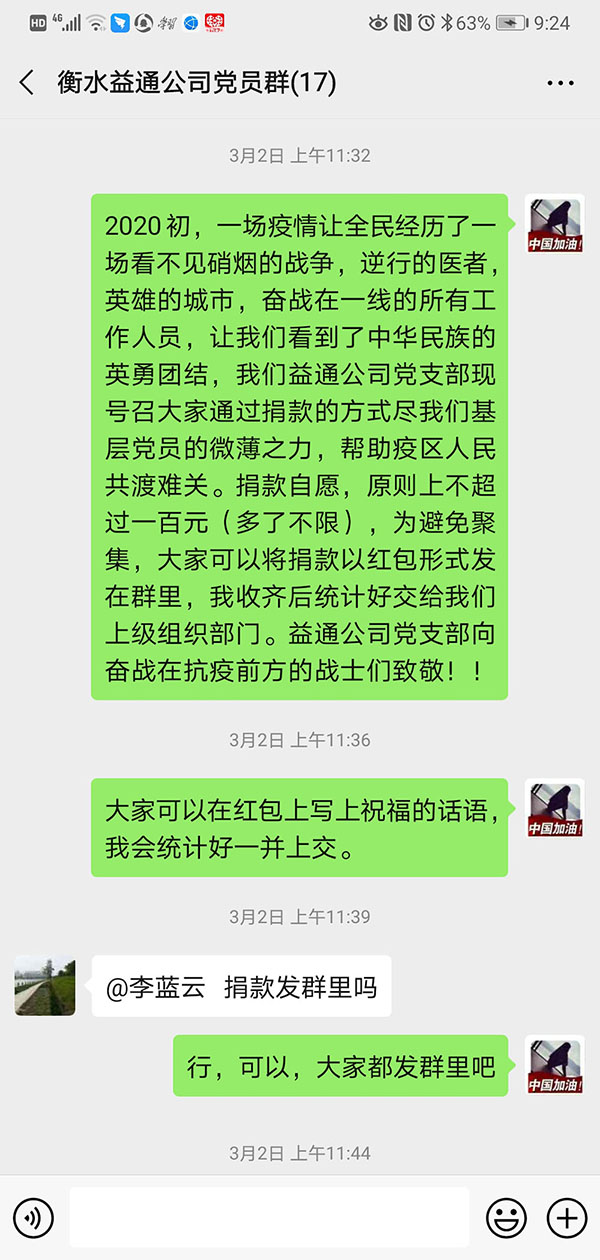The image size is (600, 1260).
Task: View sender avatar beside 2020初 message
Action: click(555, 223)
